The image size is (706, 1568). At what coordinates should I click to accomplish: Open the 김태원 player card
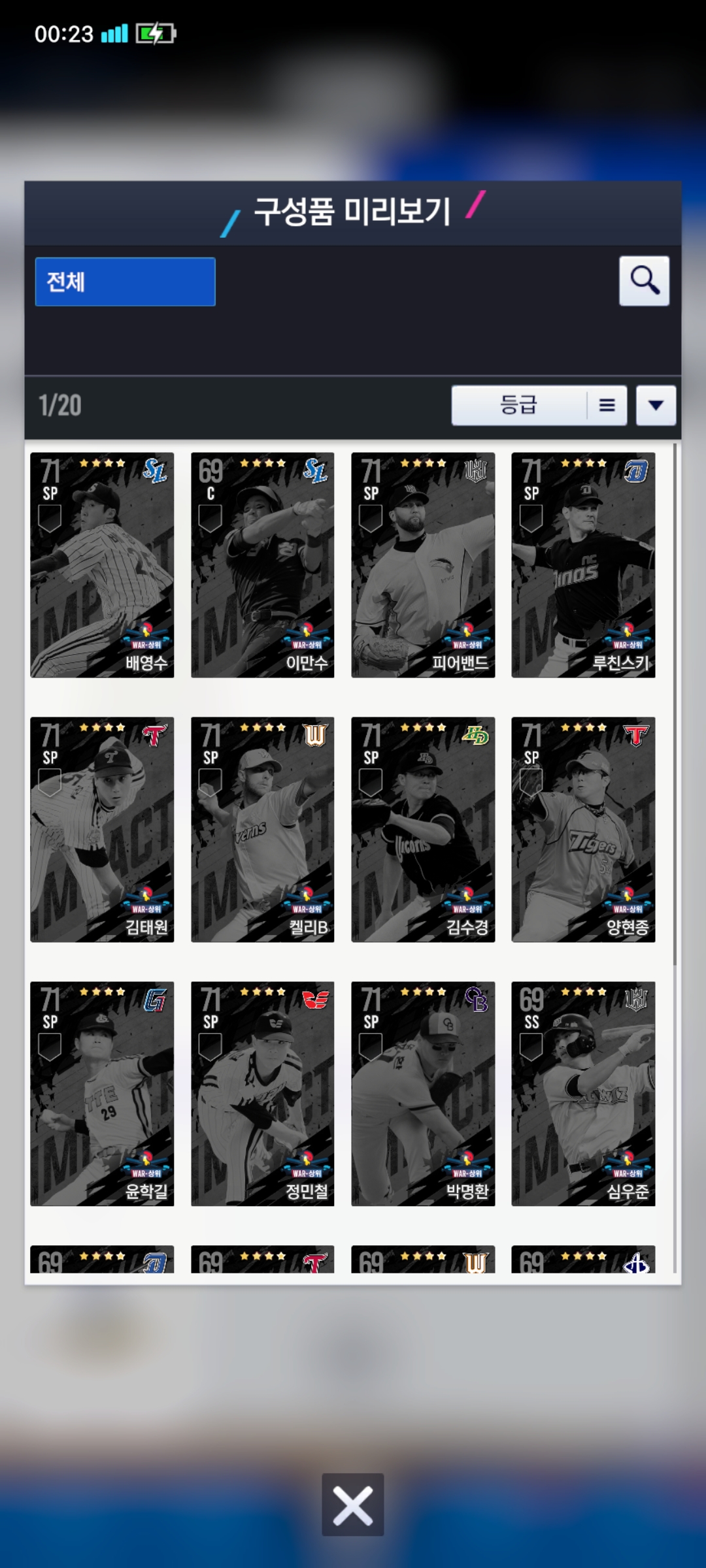point(102,830)
